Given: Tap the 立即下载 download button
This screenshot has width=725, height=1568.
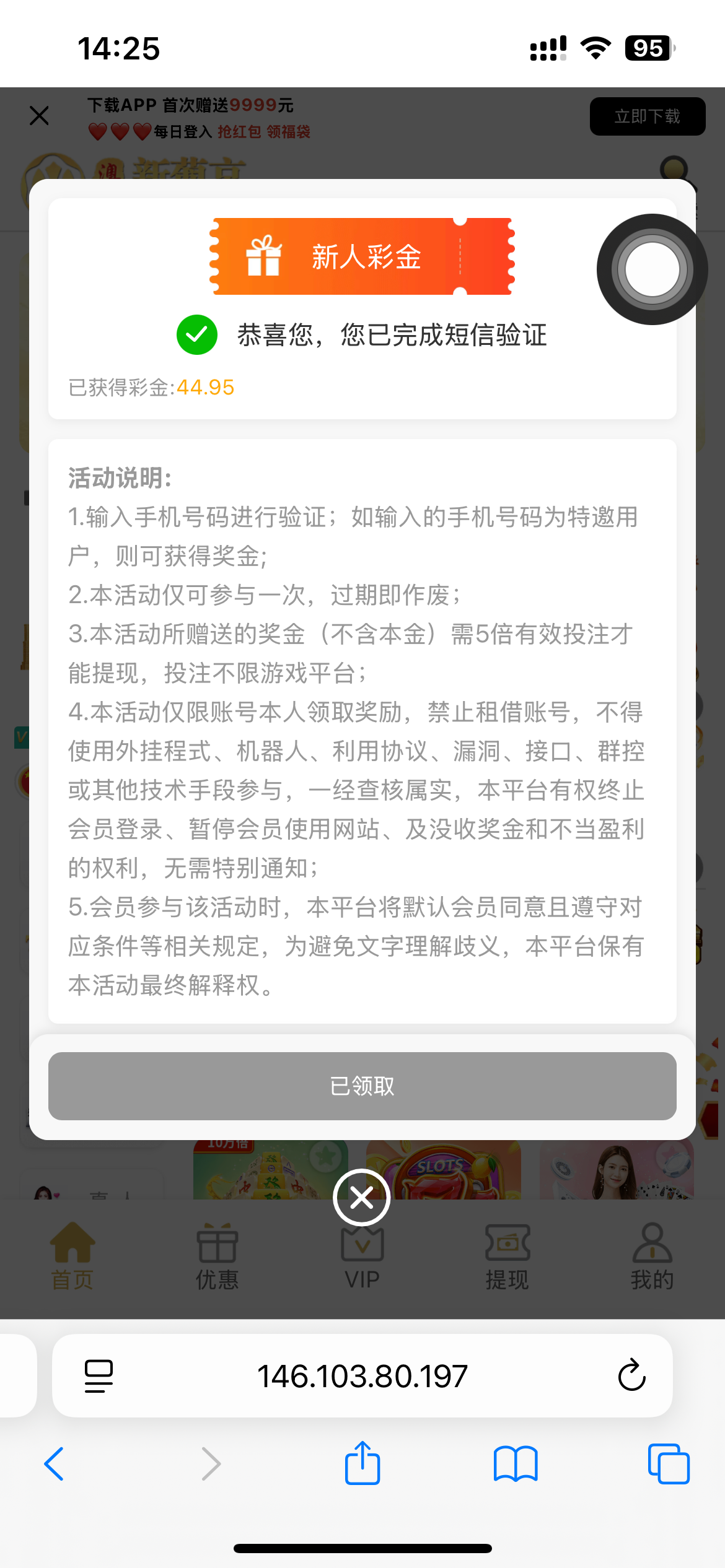Looking at the screenshot, I should pyautogui.click(x=647, y=116).
